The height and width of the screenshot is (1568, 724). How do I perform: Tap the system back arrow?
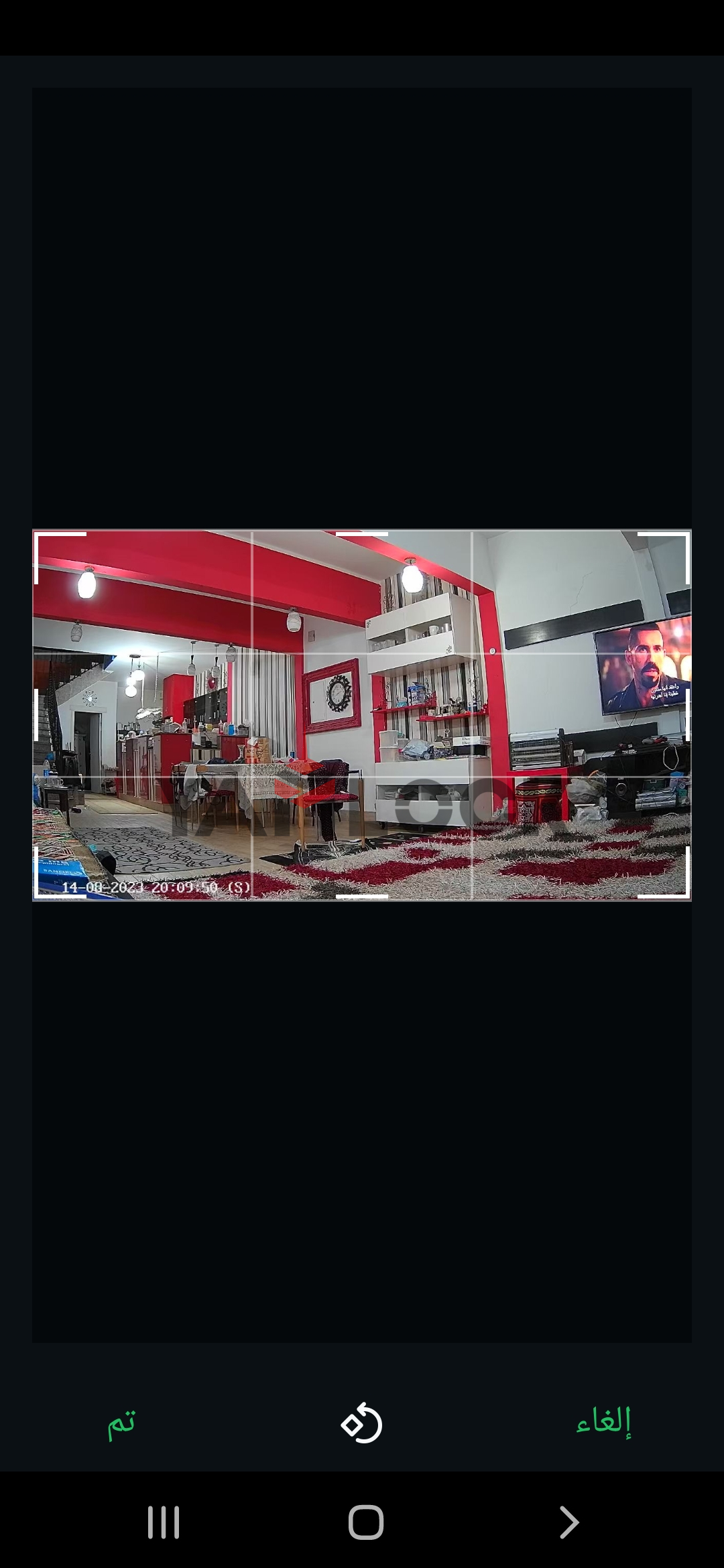coord(568,1522)
